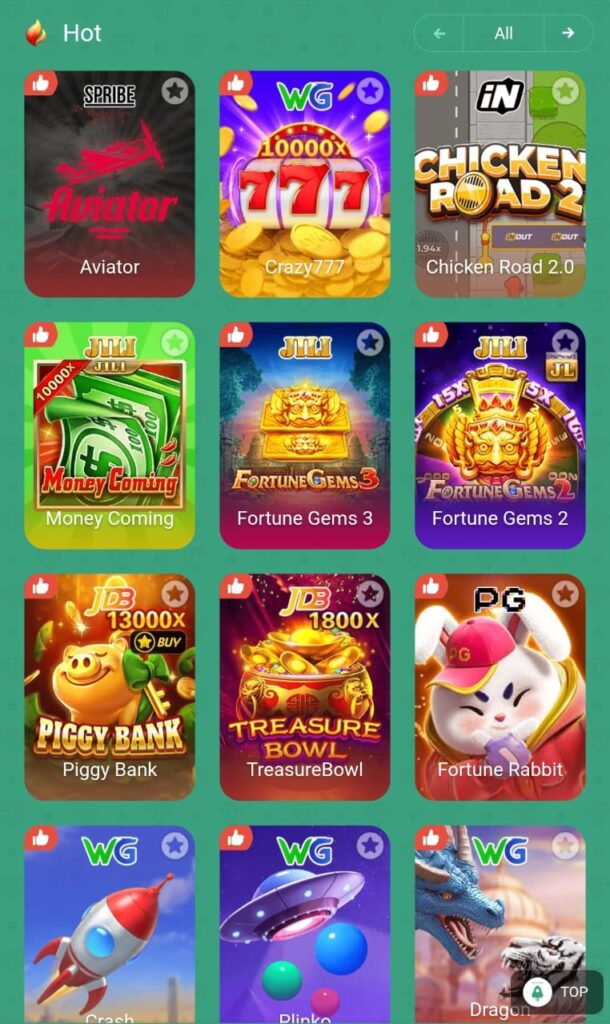Favorite the Aviator game with star icon
The width and height of the screenshot is (610, 1024).
click(x=175, y=91)
